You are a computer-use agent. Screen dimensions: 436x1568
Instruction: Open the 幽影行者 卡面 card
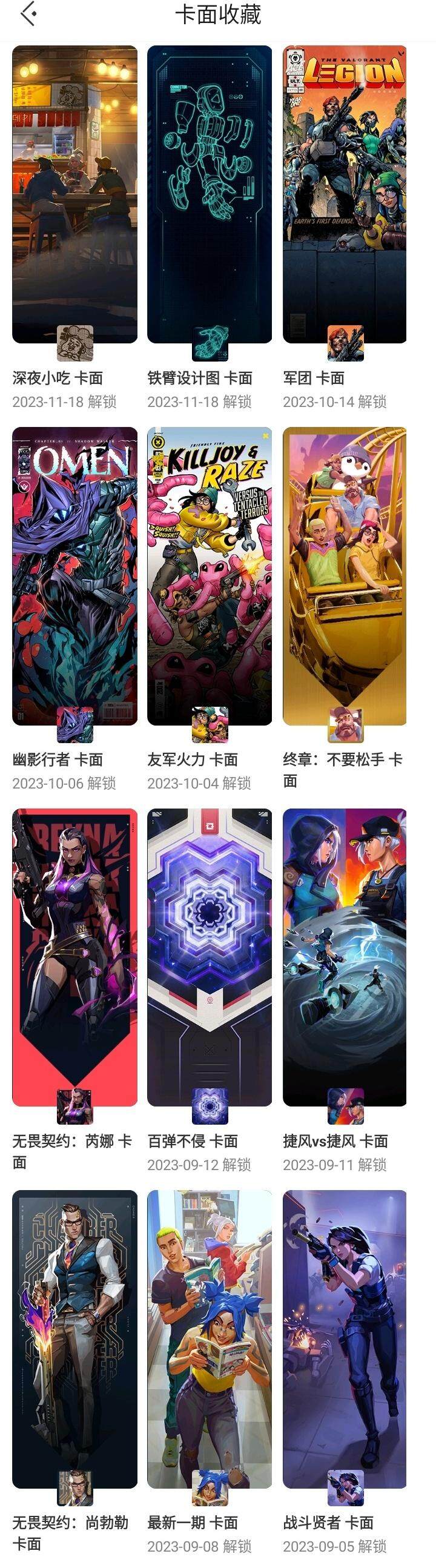(x=74, y=575)
